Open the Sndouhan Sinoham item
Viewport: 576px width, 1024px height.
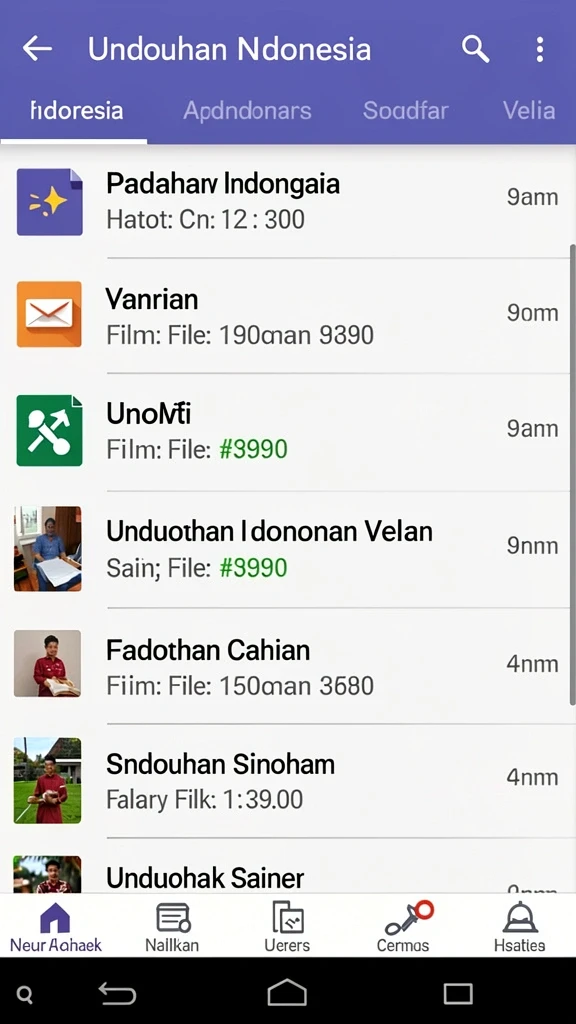point(288,780)
